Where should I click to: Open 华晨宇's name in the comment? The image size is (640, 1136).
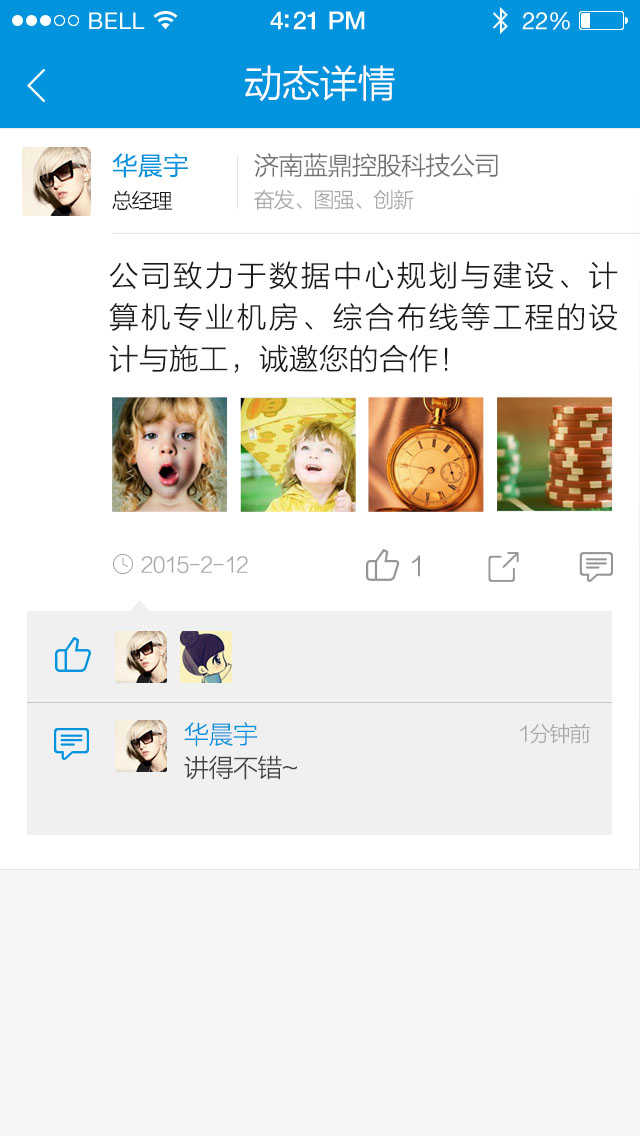(221, 734)
